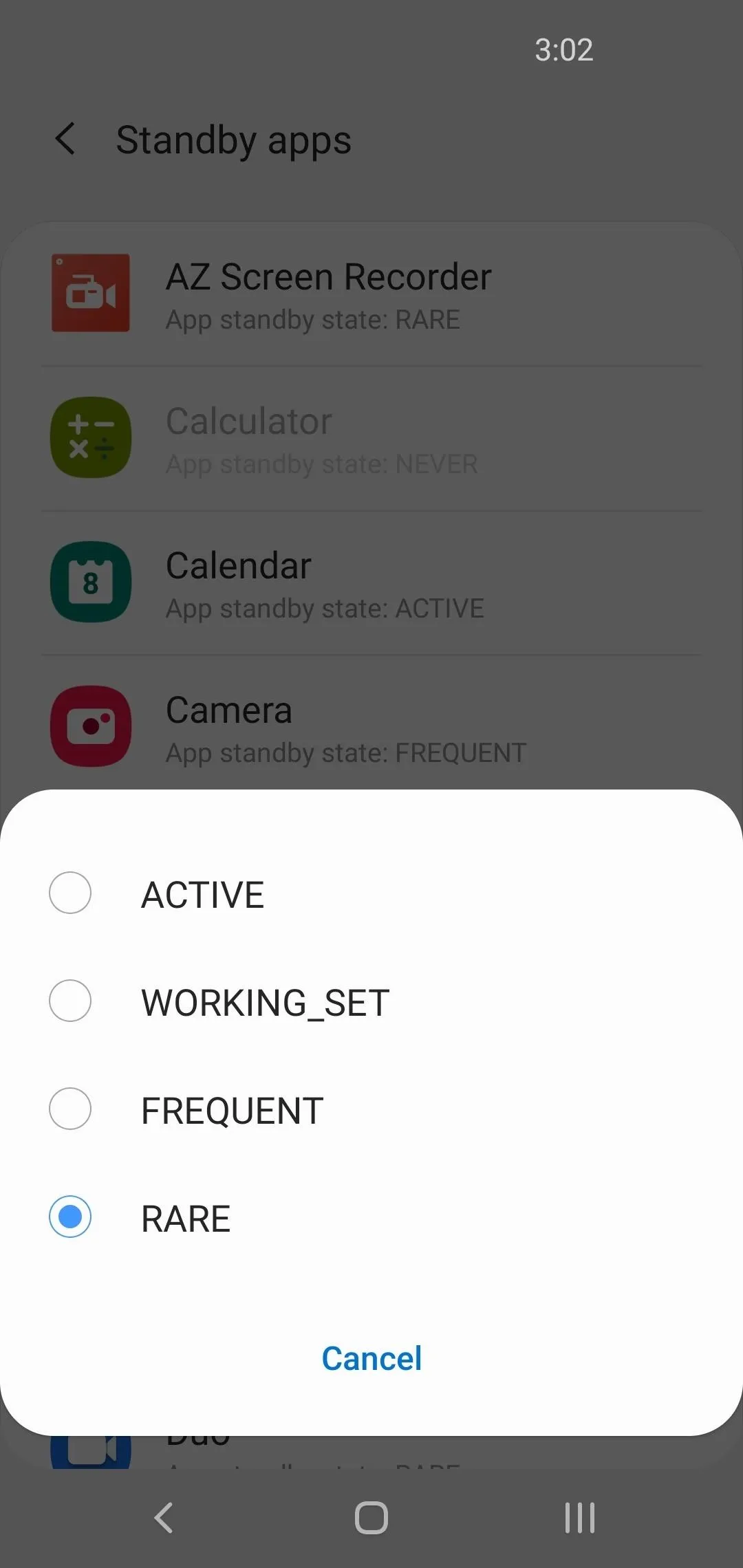Set standby state to FREQUENT

point(371,1109)
